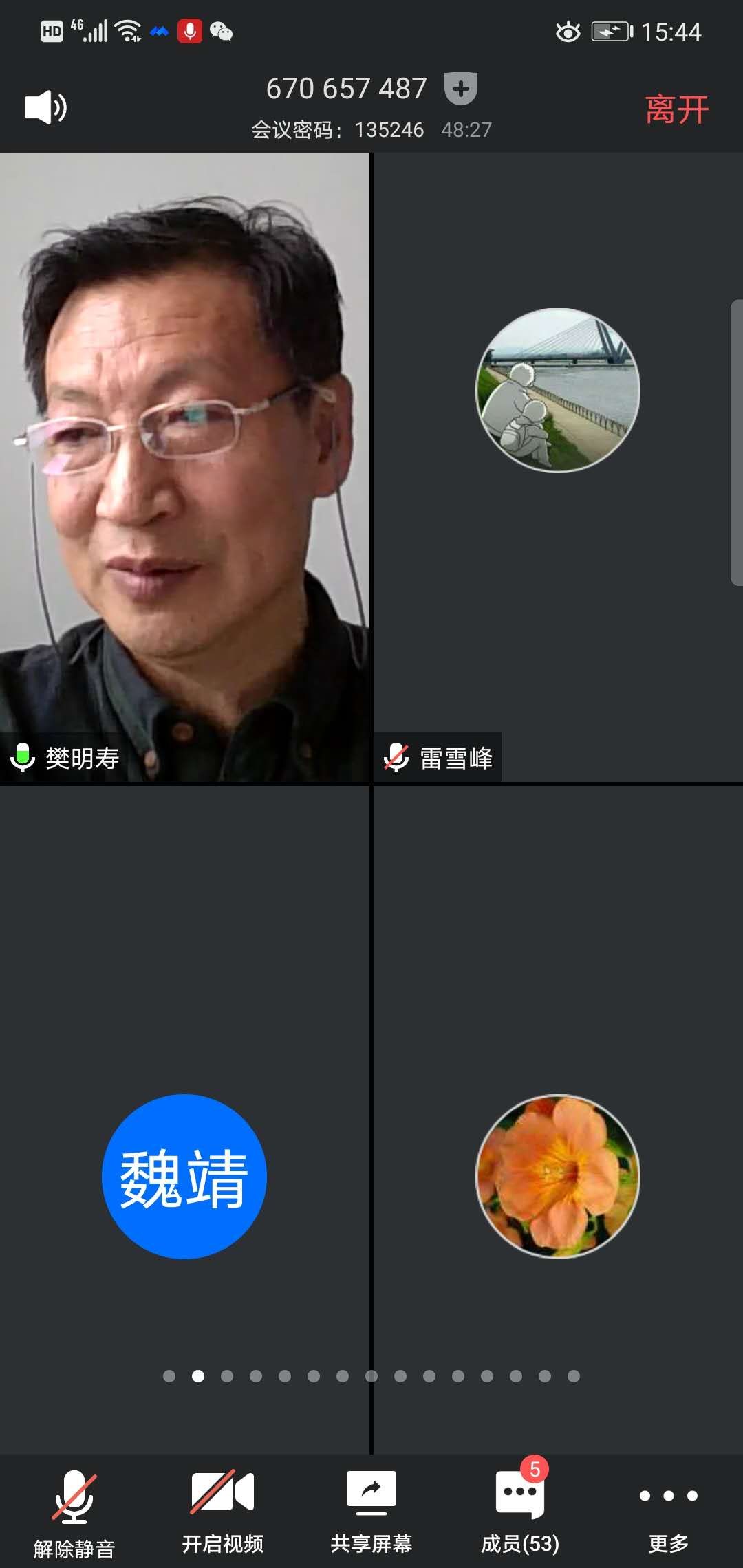Select 樊明寿's video tile
The width and height of the screenshot is (743, 1568).
pyautogui.click(x=184, y=468)
